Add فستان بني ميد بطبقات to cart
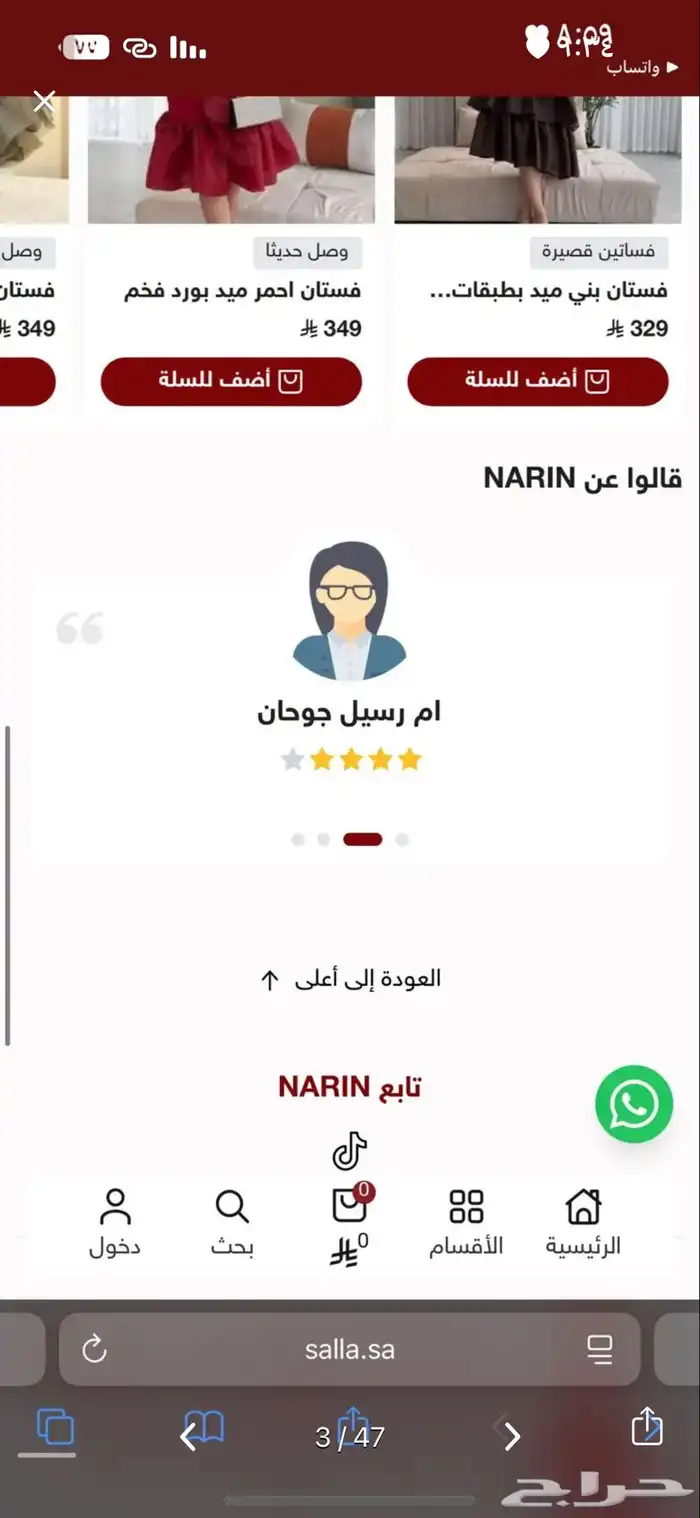 (537, 381)
